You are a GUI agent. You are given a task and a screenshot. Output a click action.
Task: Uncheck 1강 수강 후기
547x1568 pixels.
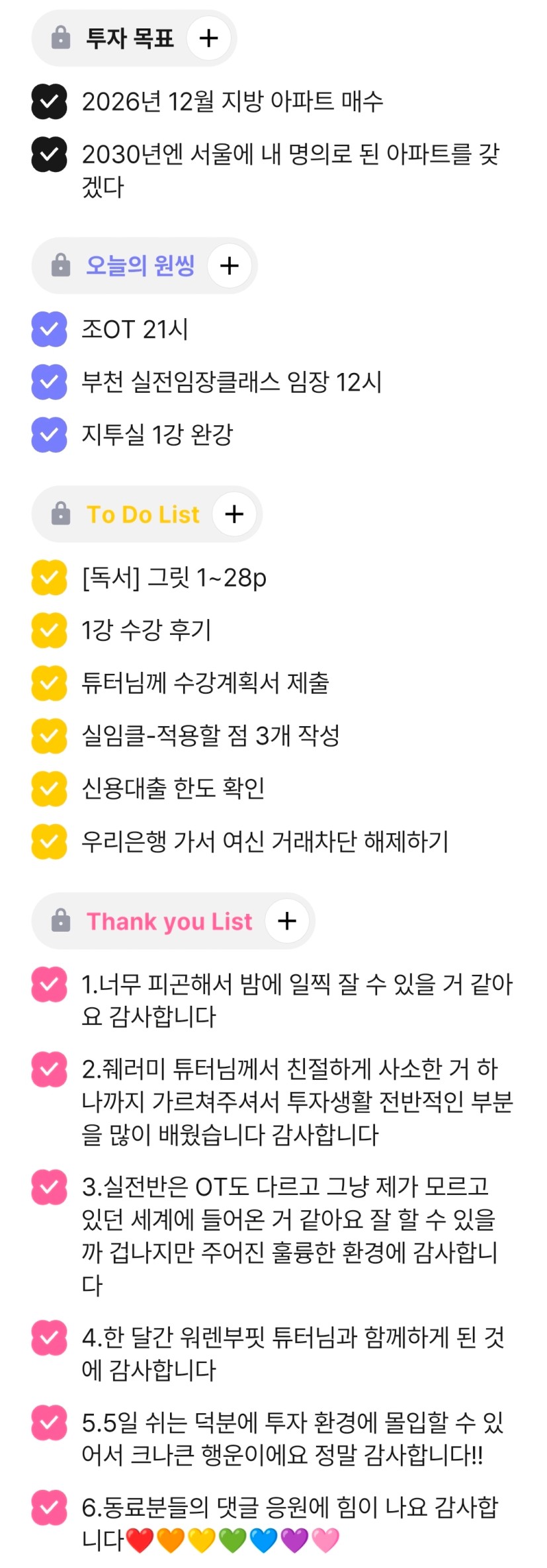49,630
